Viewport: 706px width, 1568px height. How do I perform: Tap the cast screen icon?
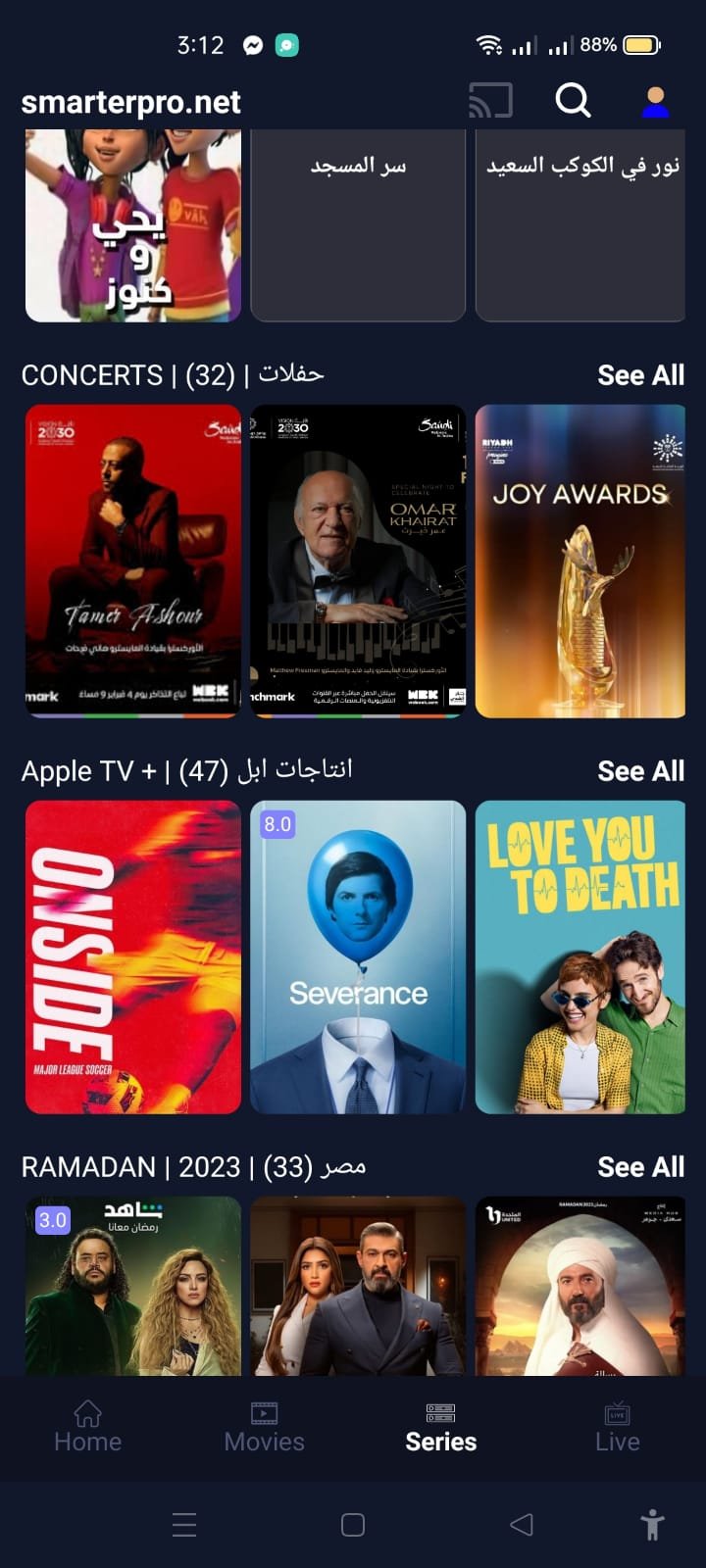click(x=490, y=100)
